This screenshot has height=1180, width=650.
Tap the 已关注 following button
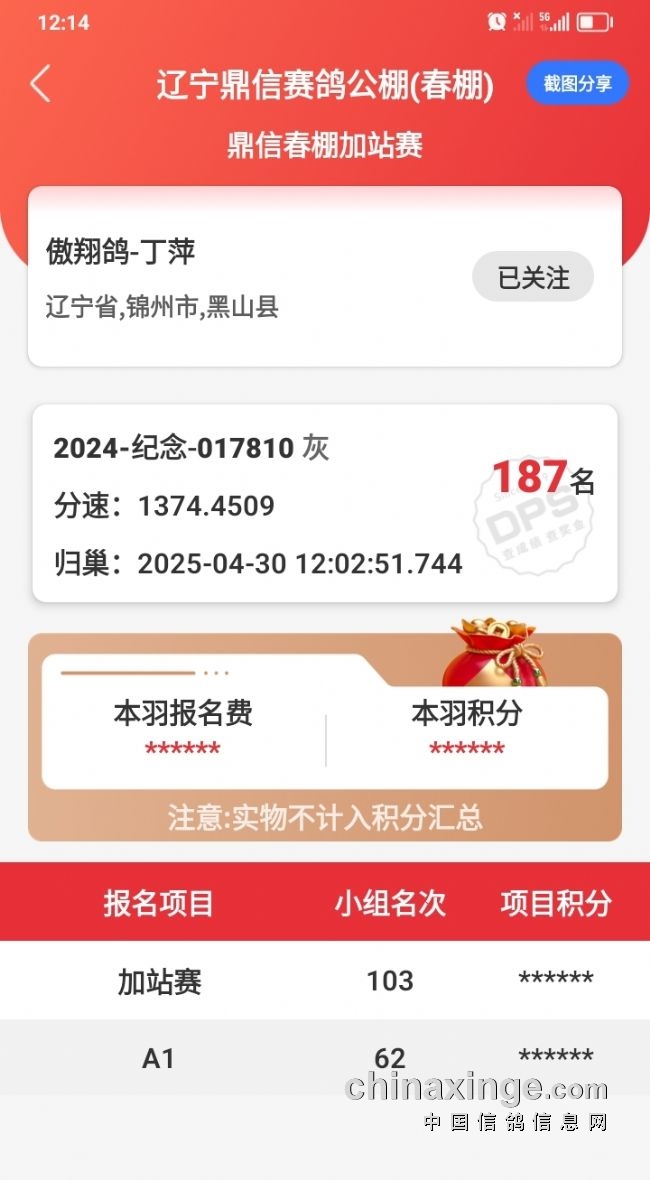click(x=533, y=277)
